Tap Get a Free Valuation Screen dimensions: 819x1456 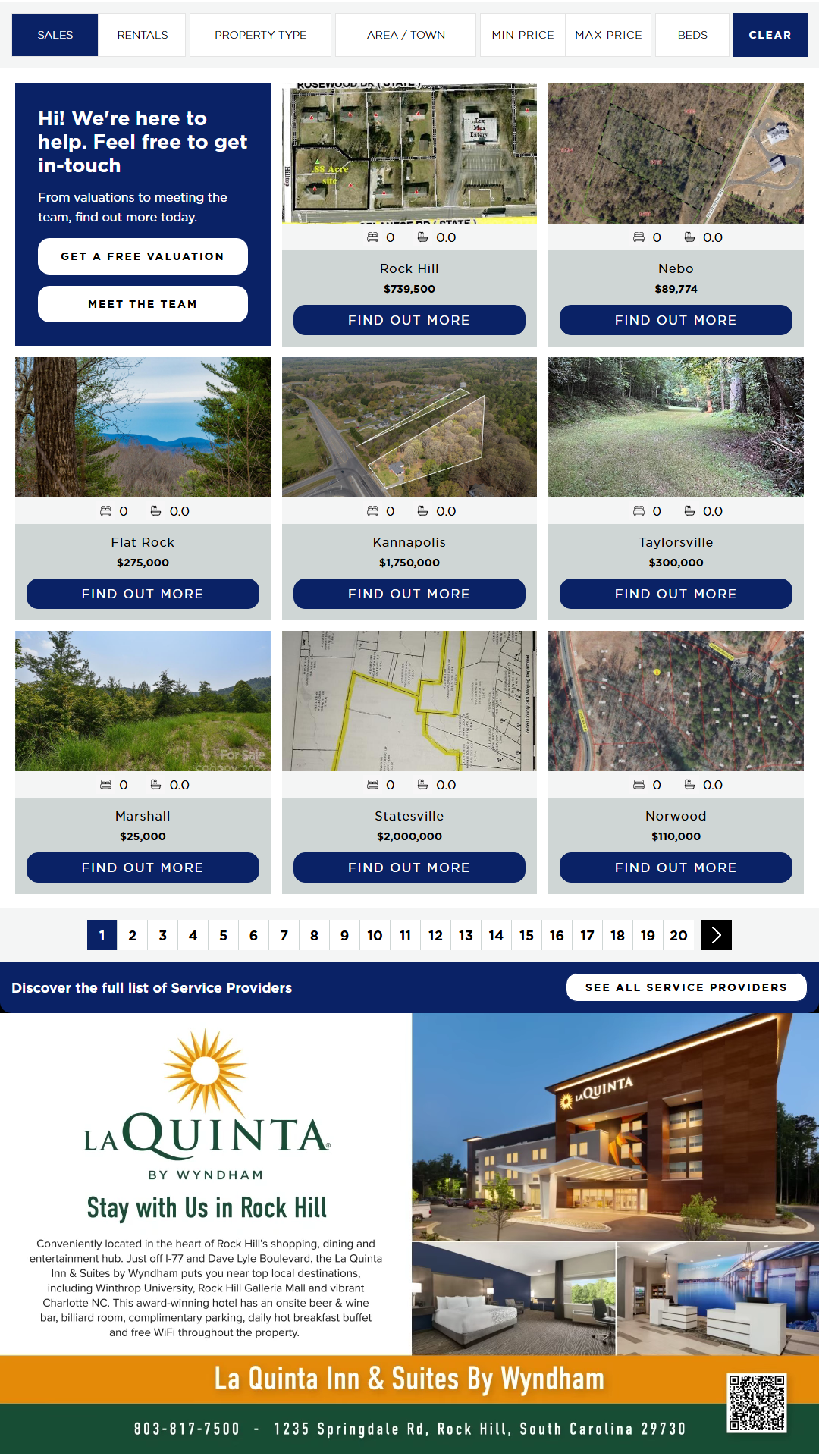143,256
